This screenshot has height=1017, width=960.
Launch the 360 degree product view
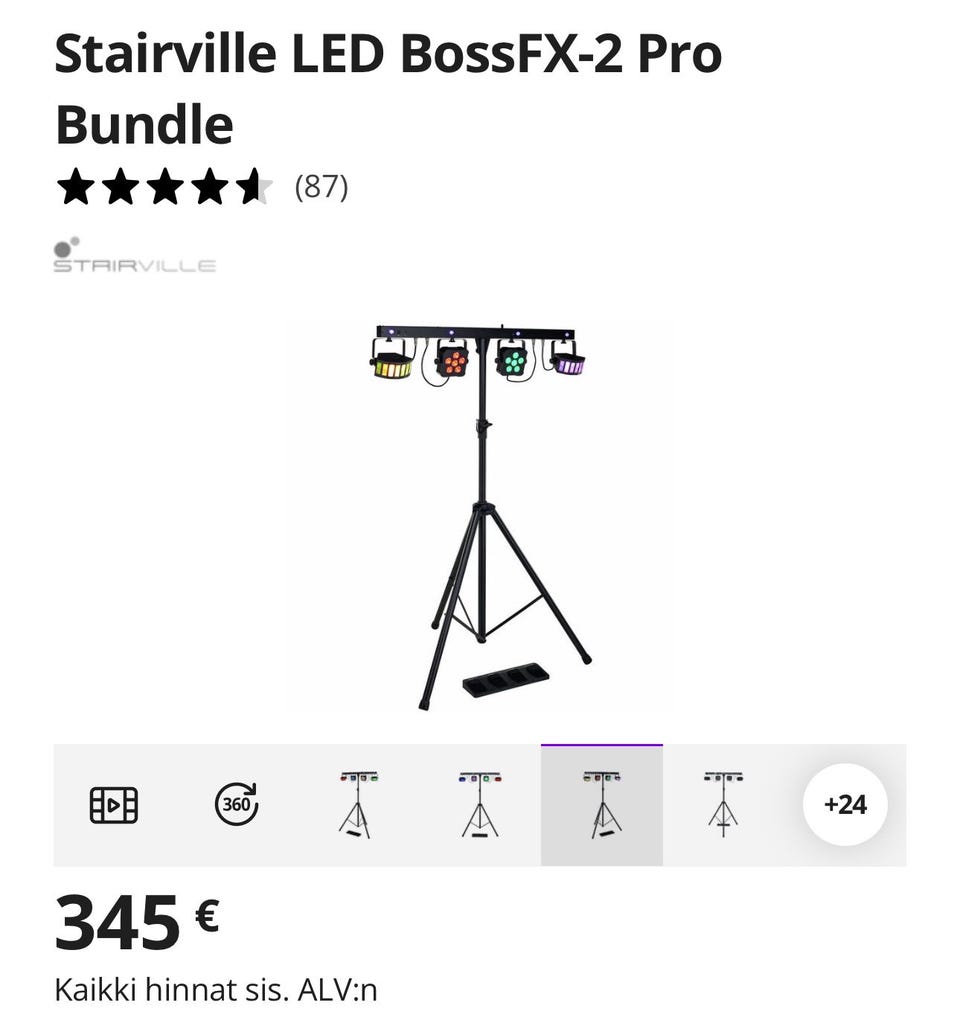click(x=237, y=805)
